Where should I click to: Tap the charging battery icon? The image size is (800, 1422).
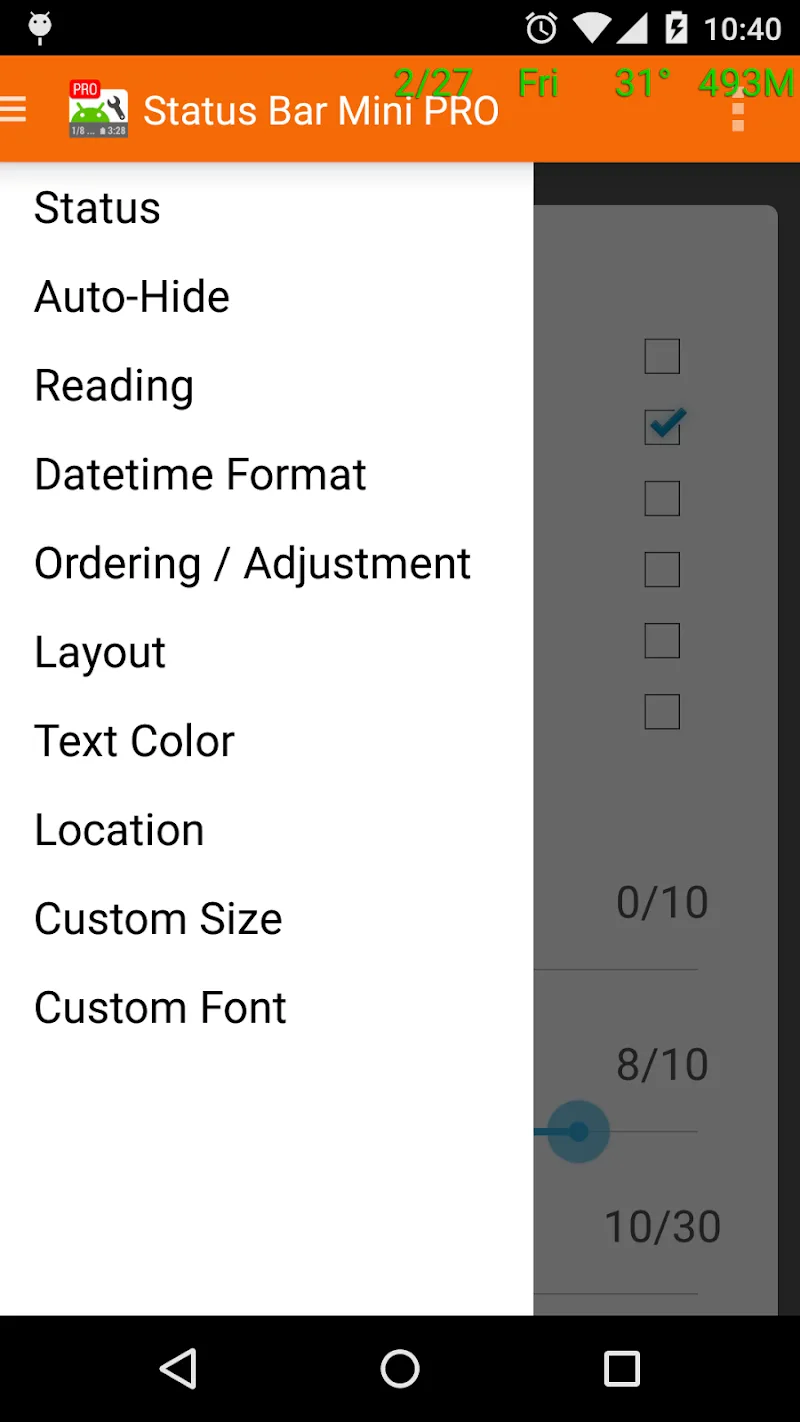[676, 27]
